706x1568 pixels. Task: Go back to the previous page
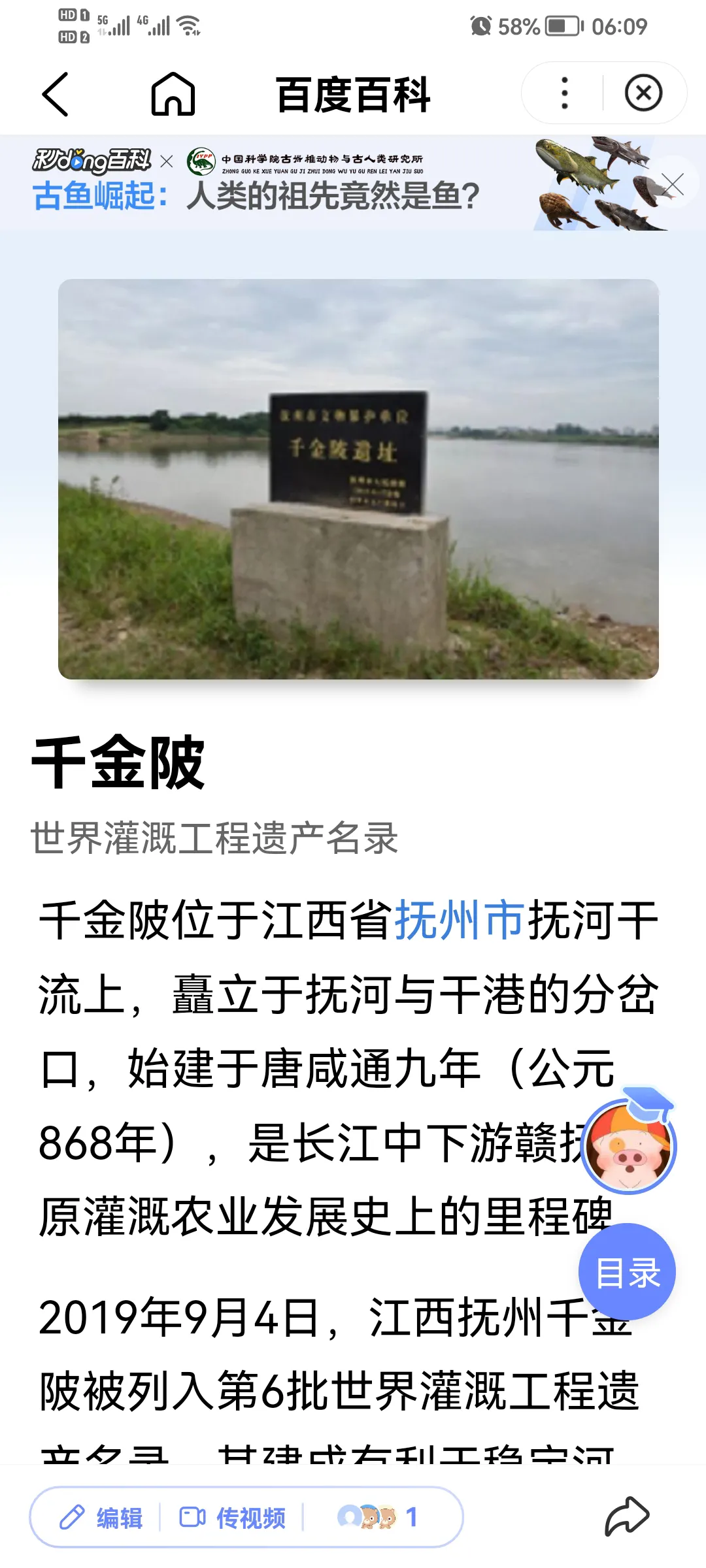point(56,95)
